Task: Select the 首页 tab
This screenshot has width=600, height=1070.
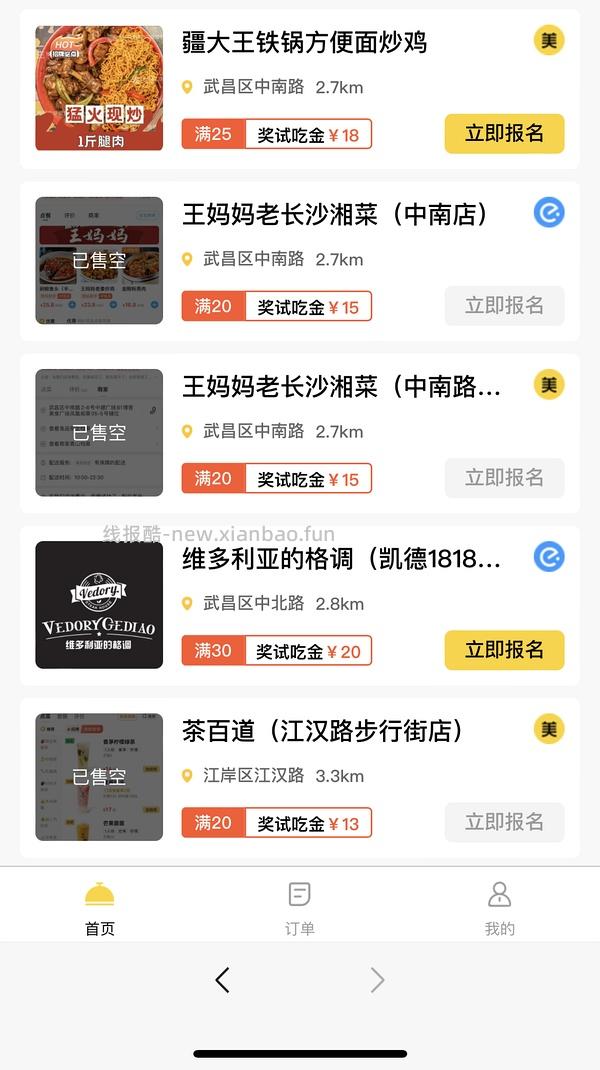Action: point(100,907)
